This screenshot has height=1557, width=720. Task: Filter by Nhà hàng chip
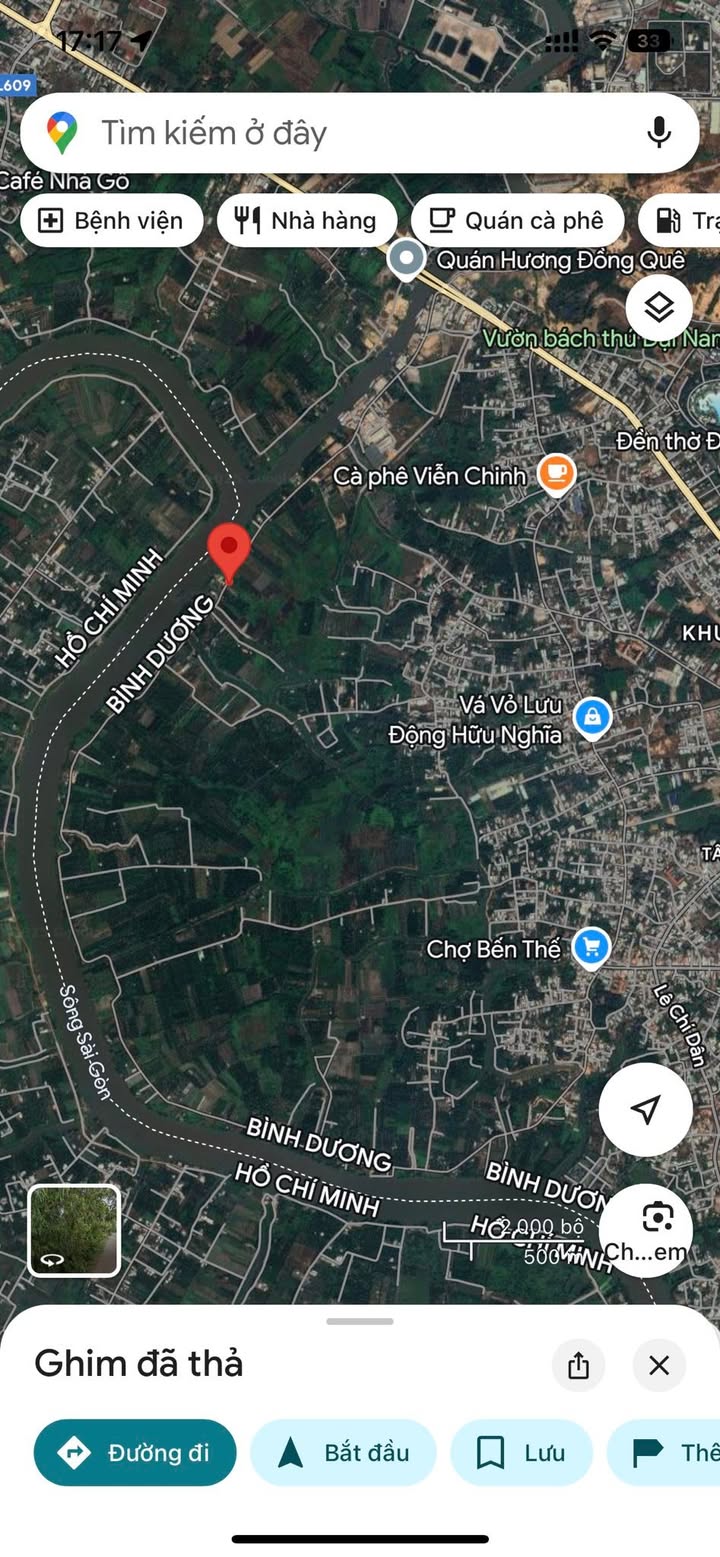[x=306, y=221]
